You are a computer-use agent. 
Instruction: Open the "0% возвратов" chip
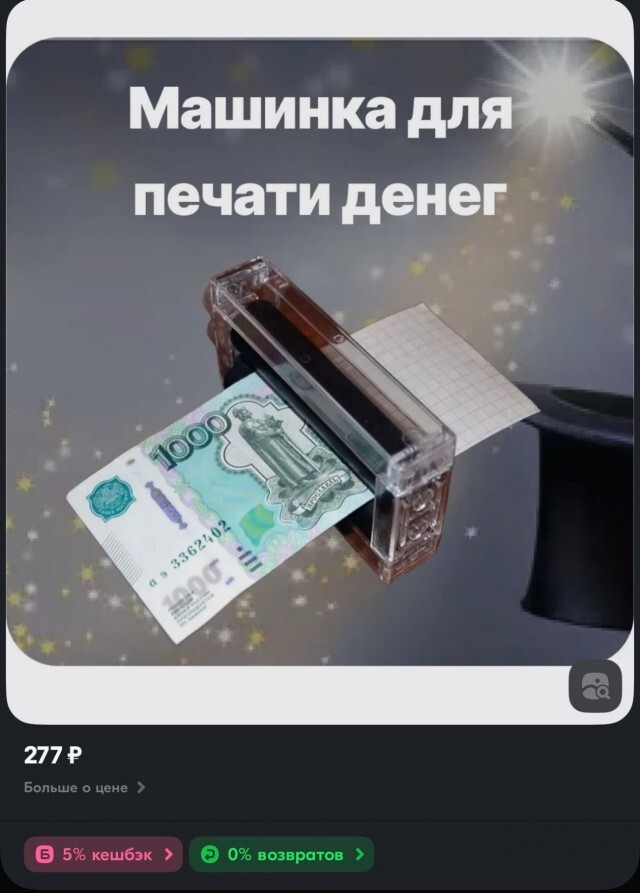tap(281, 854)
